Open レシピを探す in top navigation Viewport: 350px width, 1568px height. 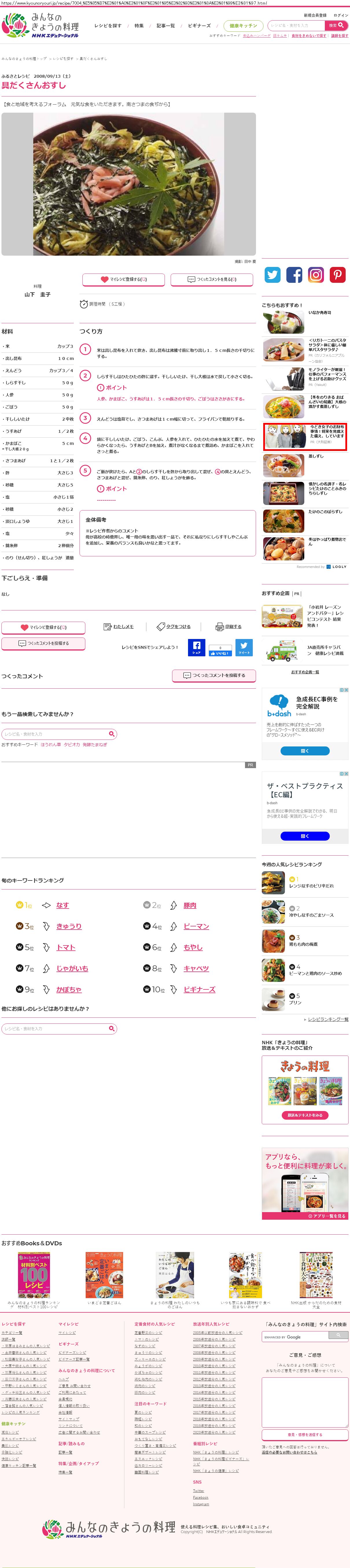107,25
